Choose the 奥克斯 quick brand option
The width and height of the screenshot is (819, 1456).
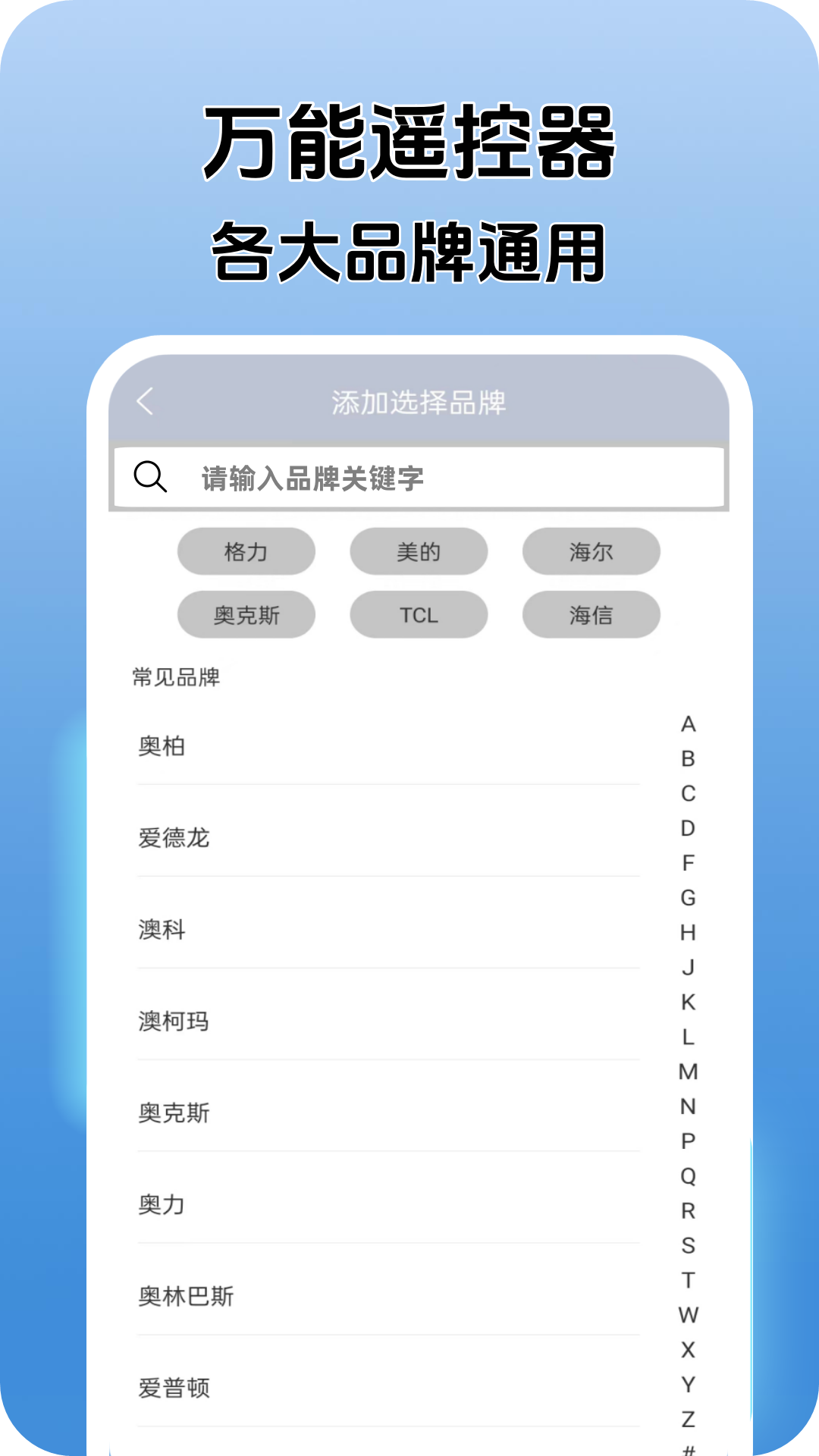pos(246,614)
